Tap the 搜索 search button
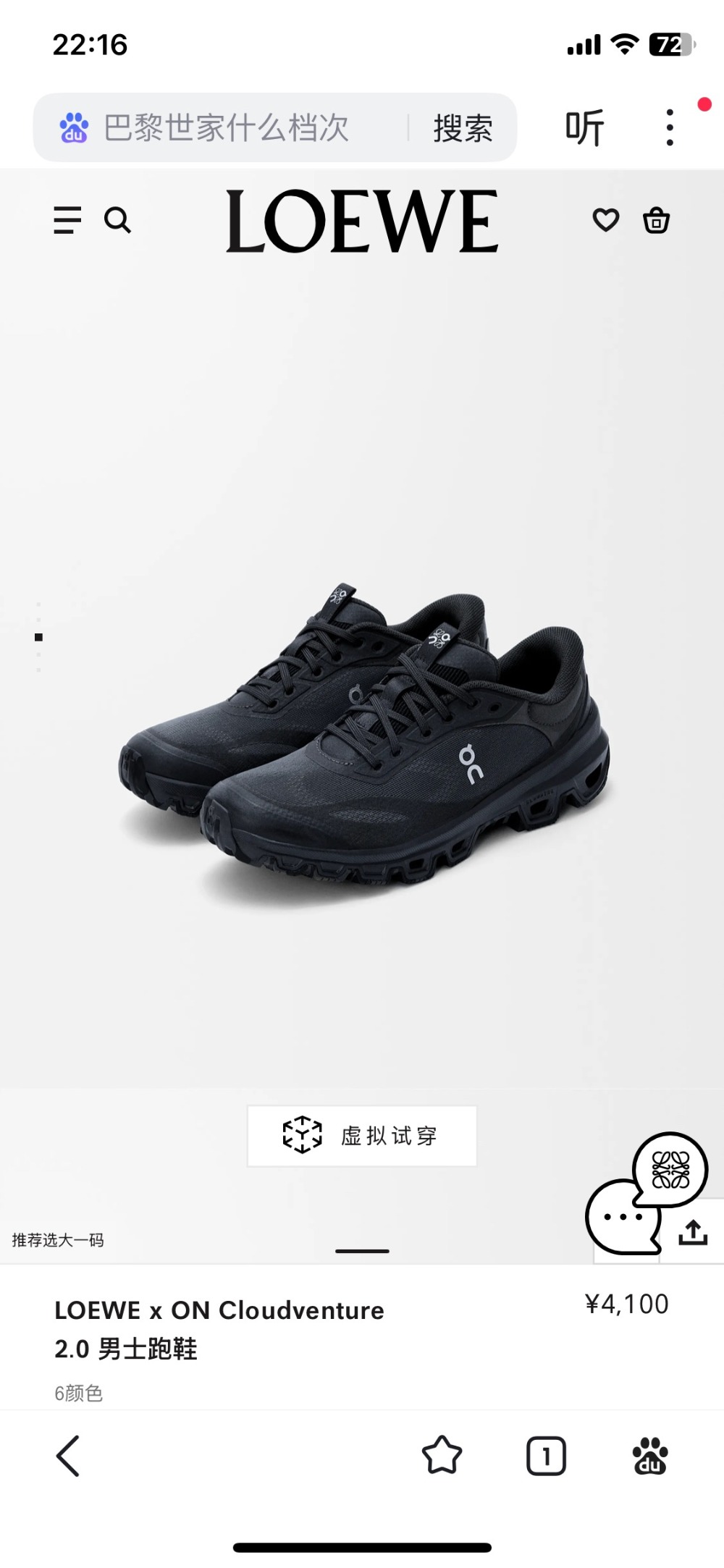This screenshot has height=1568, width=724. pos(463,128)
